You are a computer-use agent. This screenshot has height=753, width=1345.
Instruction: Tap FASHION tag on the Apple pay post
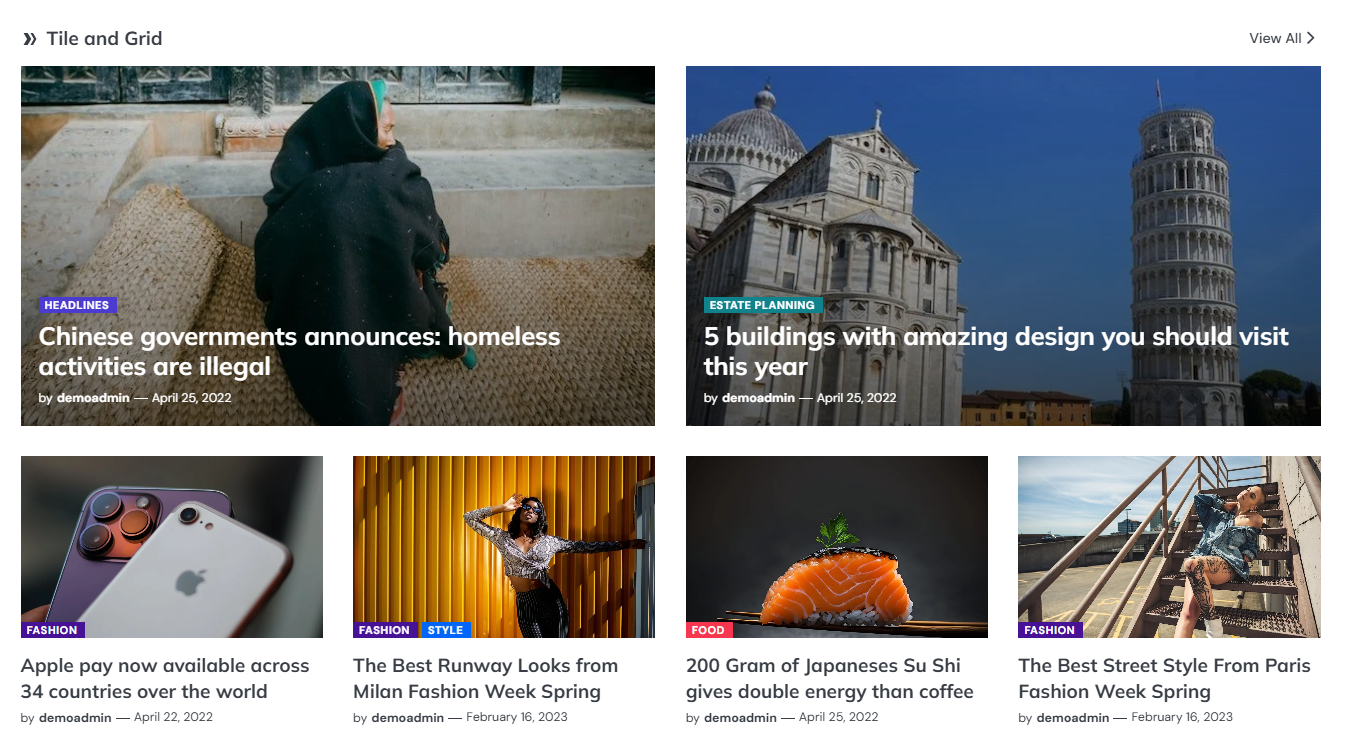click(x=52, y=630)
